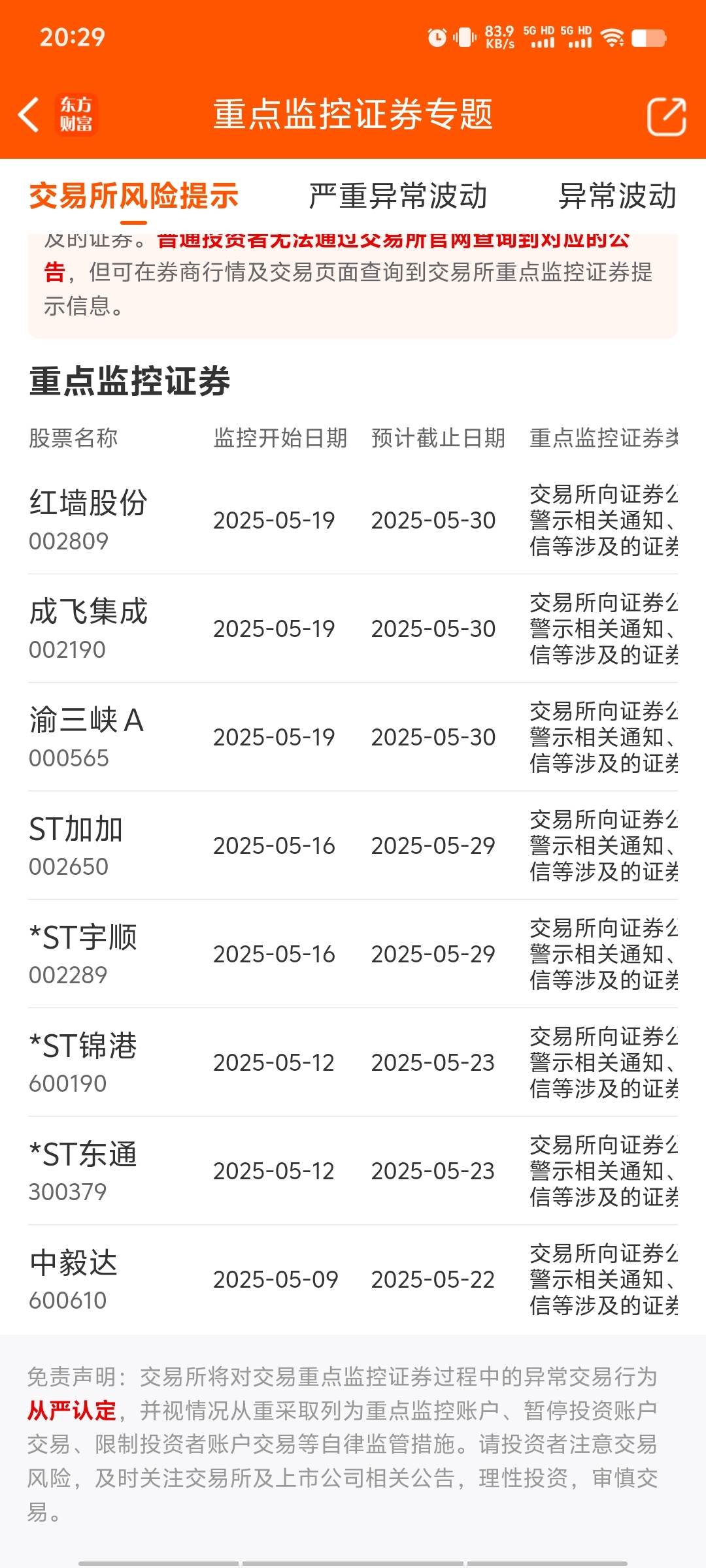706x1568 pixels.
Task: Switch to the 严重异常波动 tab
Action: click(x=398, y=196)
